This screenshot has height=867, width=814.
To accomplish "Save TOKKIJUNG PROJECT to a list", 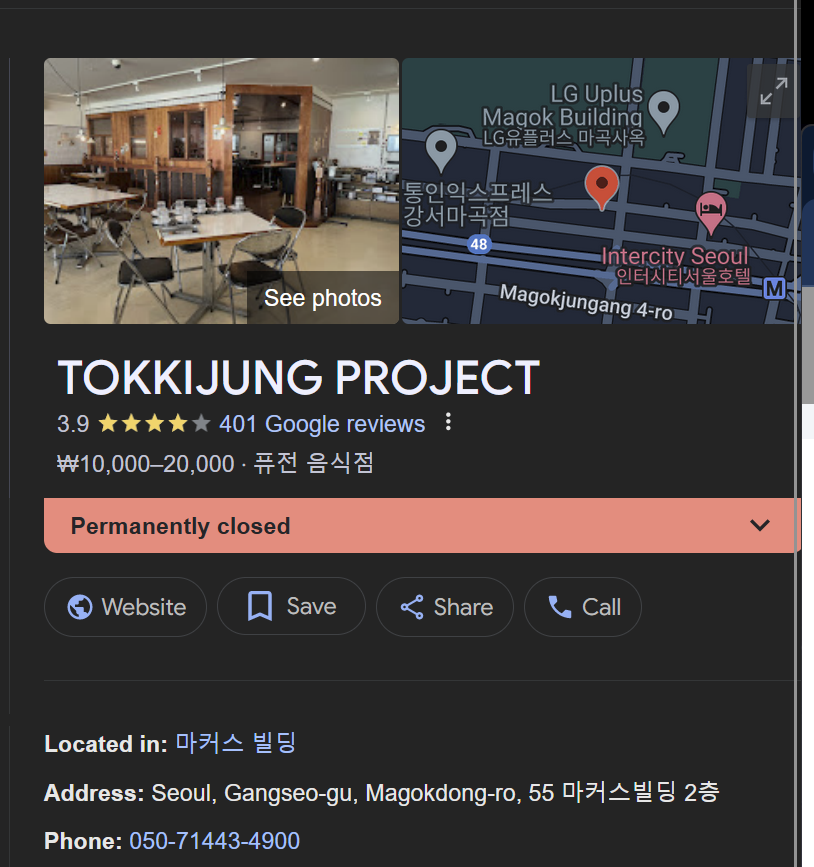I will coord(291,607).
